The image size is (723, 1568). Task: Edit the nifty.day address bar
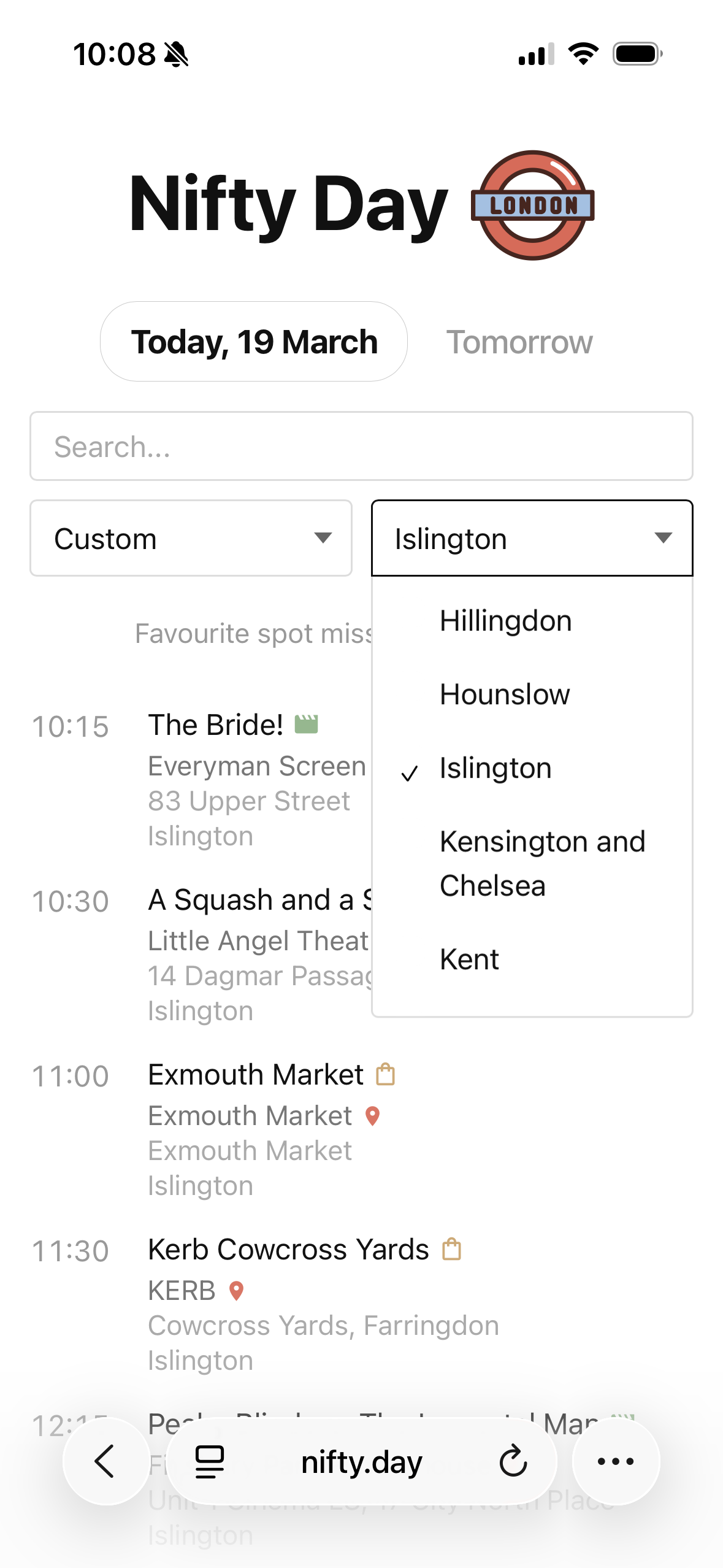(x=361, y=1462)
